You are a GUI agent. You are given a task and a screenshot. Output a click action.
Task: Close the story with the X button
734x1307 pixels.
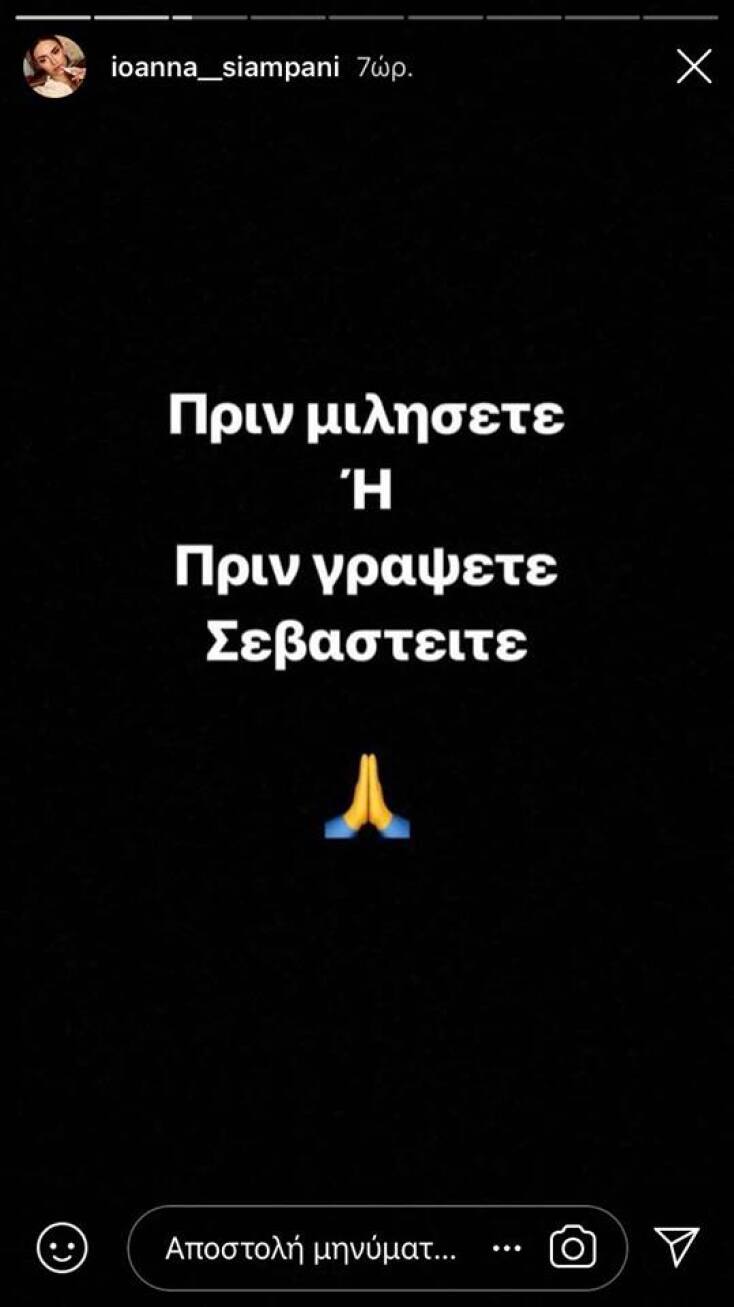tap(694, 67)
